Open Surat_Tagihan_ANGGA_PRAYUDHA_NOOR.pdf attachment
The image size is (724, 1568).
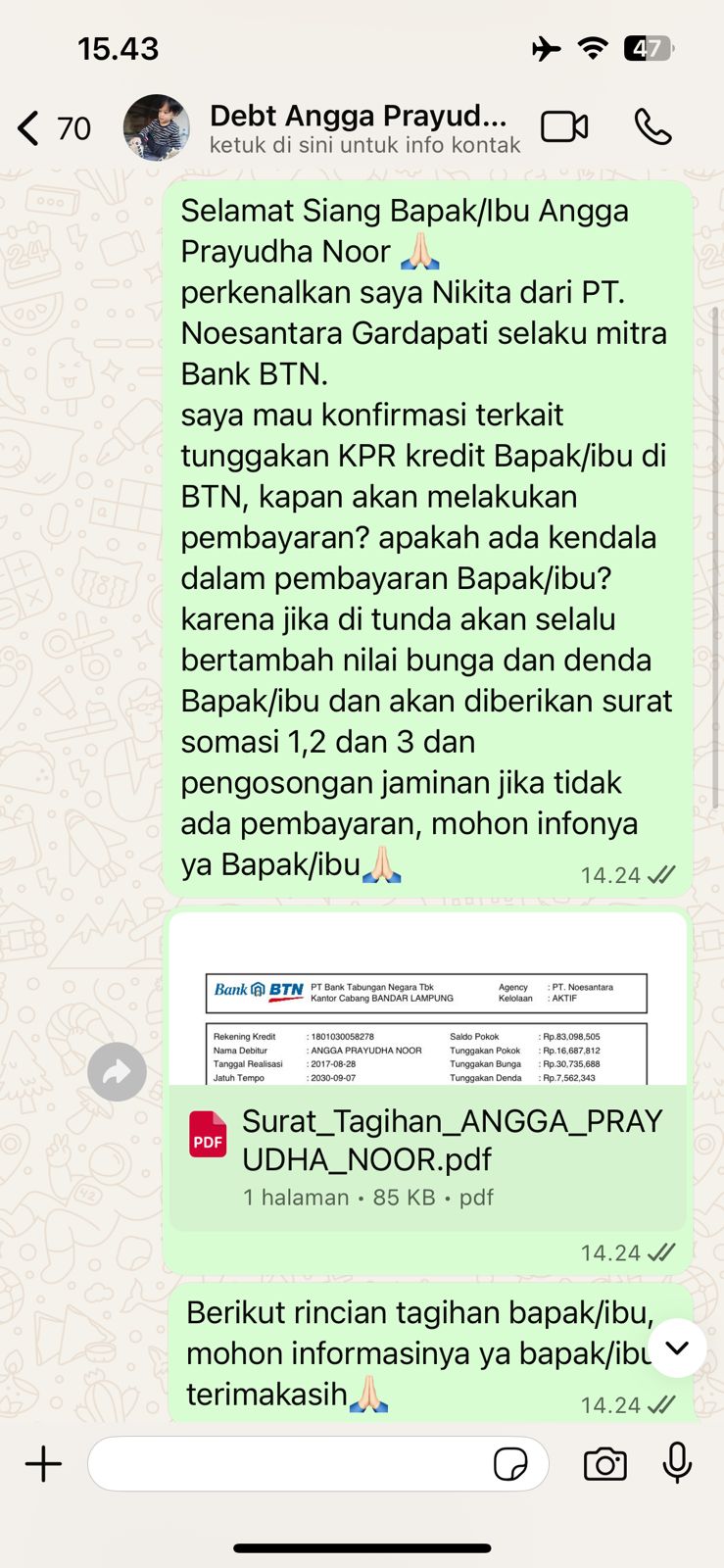[x=427, y=1140]
